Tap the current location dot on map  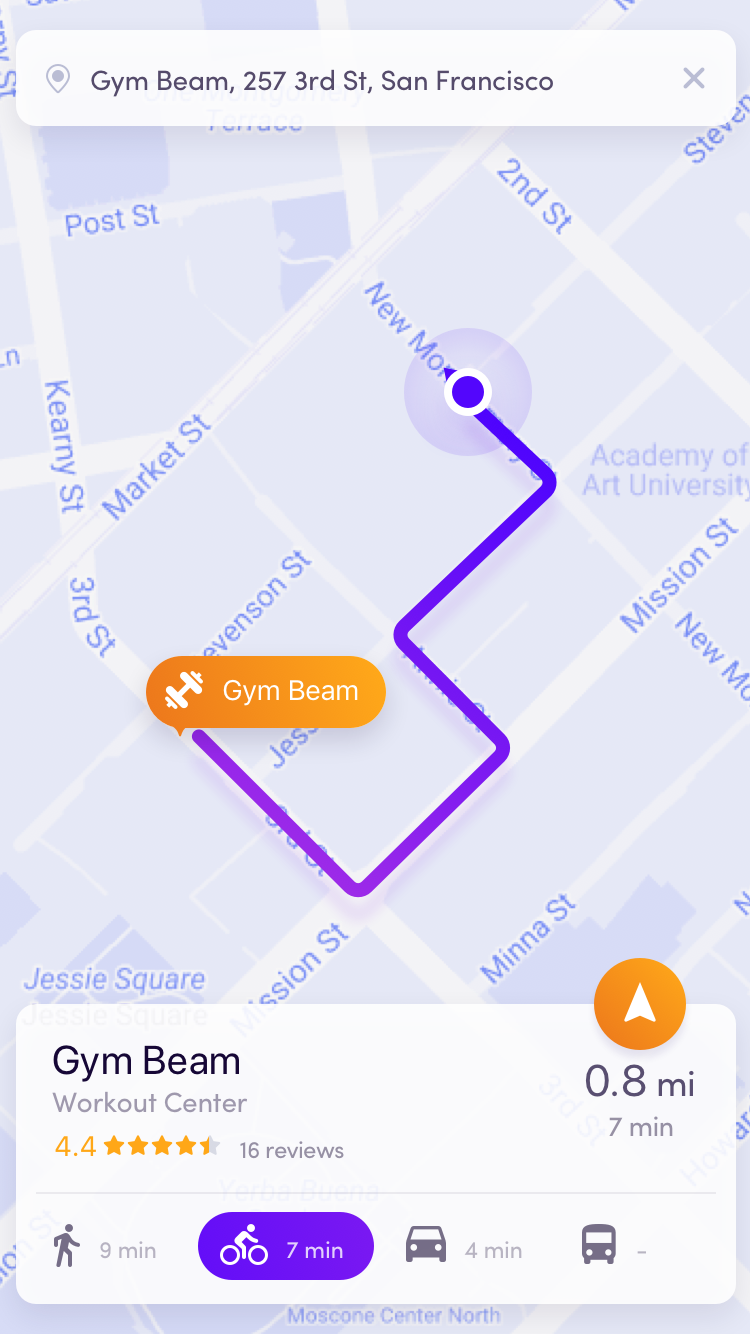click(467, 392)
